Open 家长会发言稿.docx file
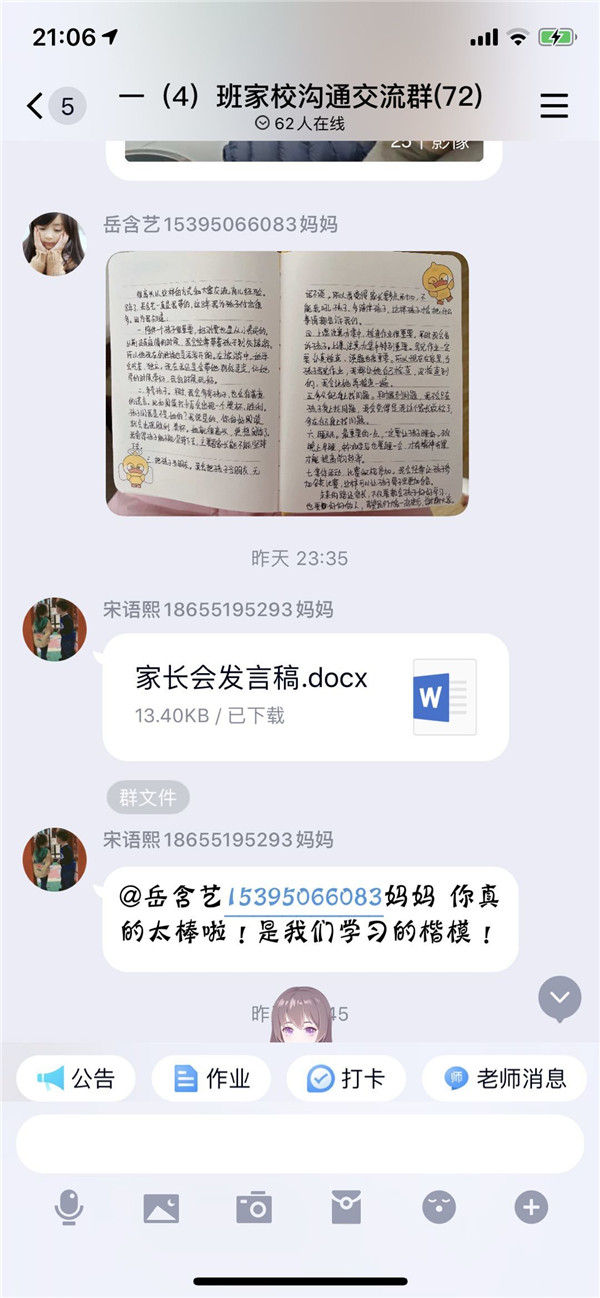This screenshot has height=1298, width=600. point(305,696)
